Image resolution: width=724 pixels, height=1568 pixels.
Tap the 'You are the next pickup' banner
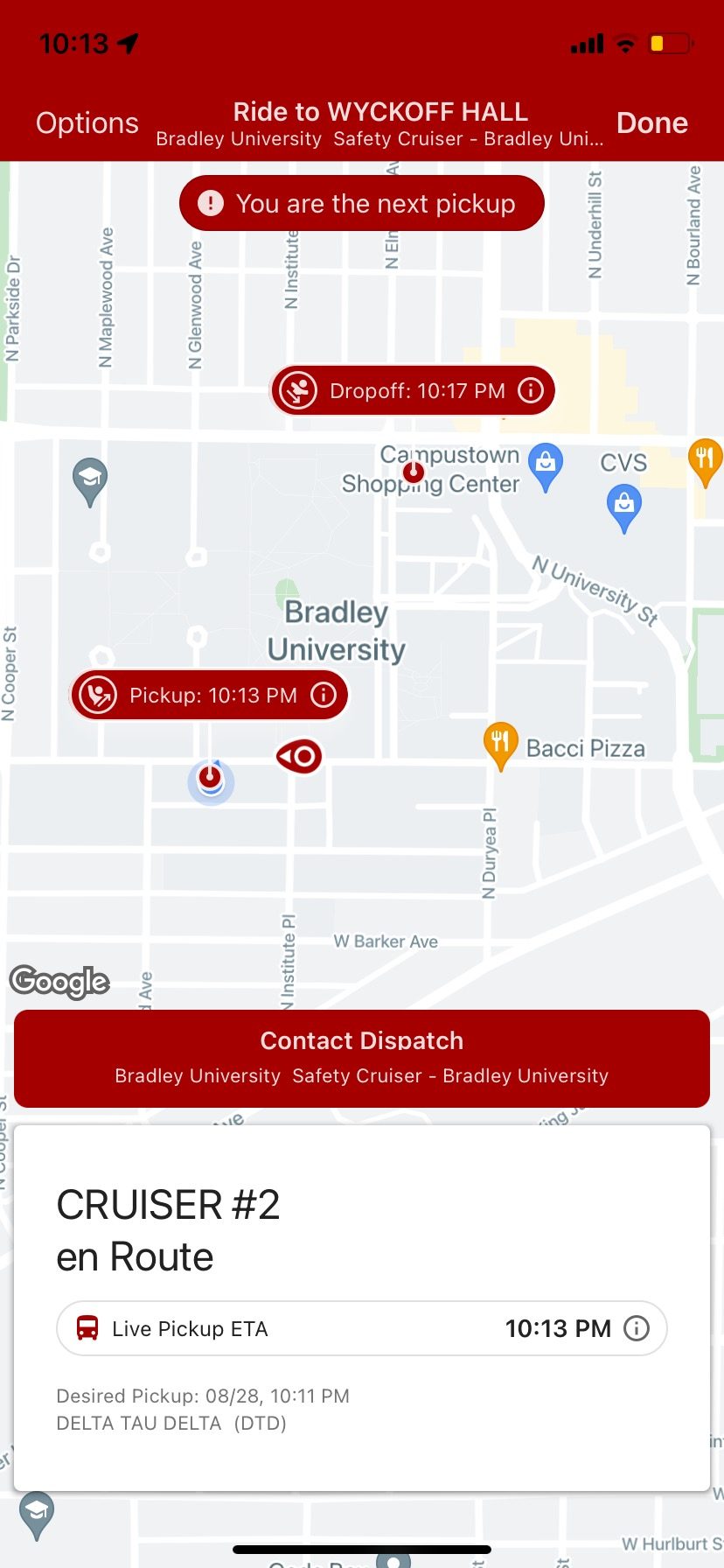(x=362, y=203)
